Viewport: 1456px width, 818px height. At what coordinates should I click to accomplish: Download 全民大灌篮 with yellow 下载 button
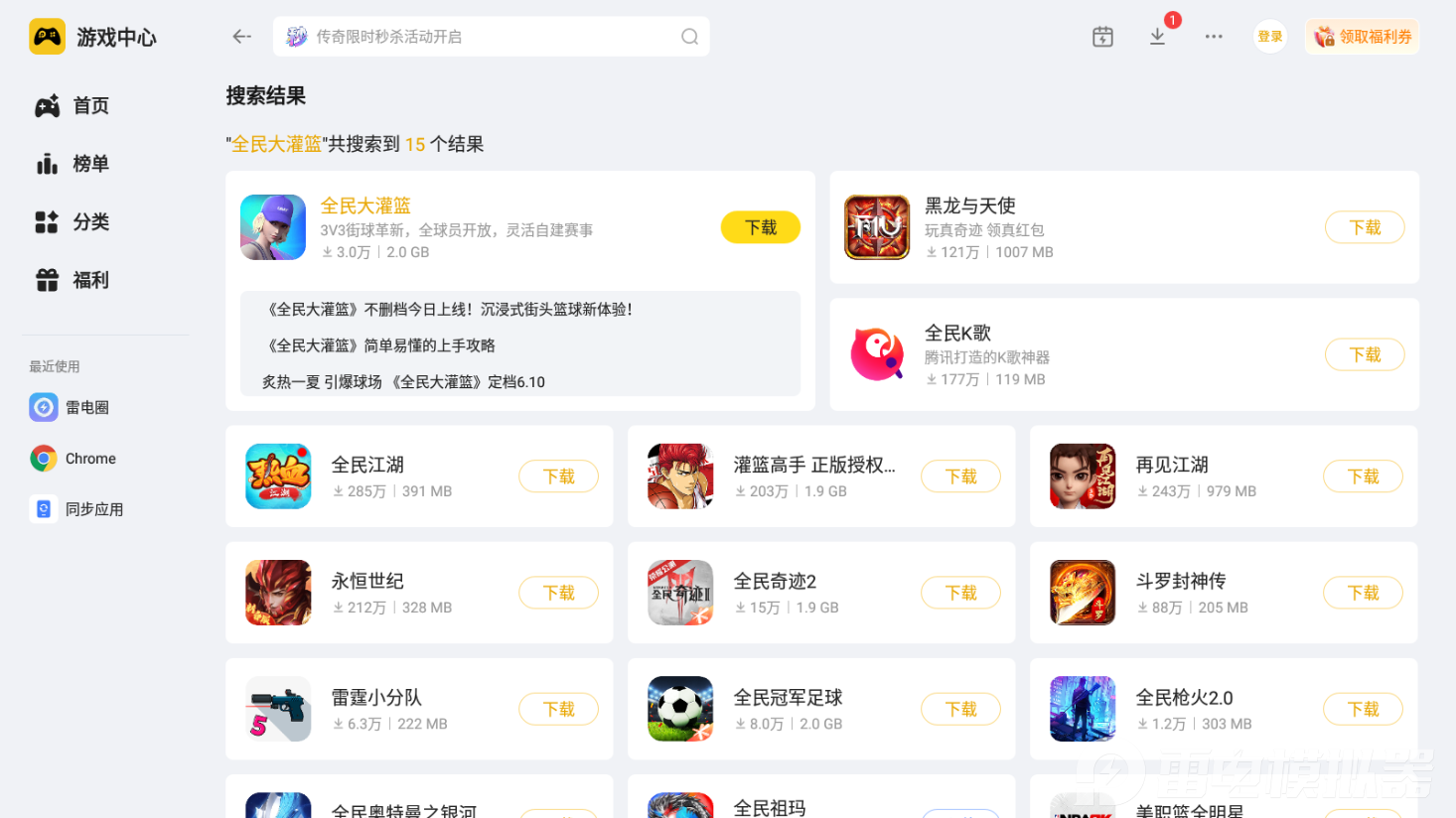pos(760,227)
